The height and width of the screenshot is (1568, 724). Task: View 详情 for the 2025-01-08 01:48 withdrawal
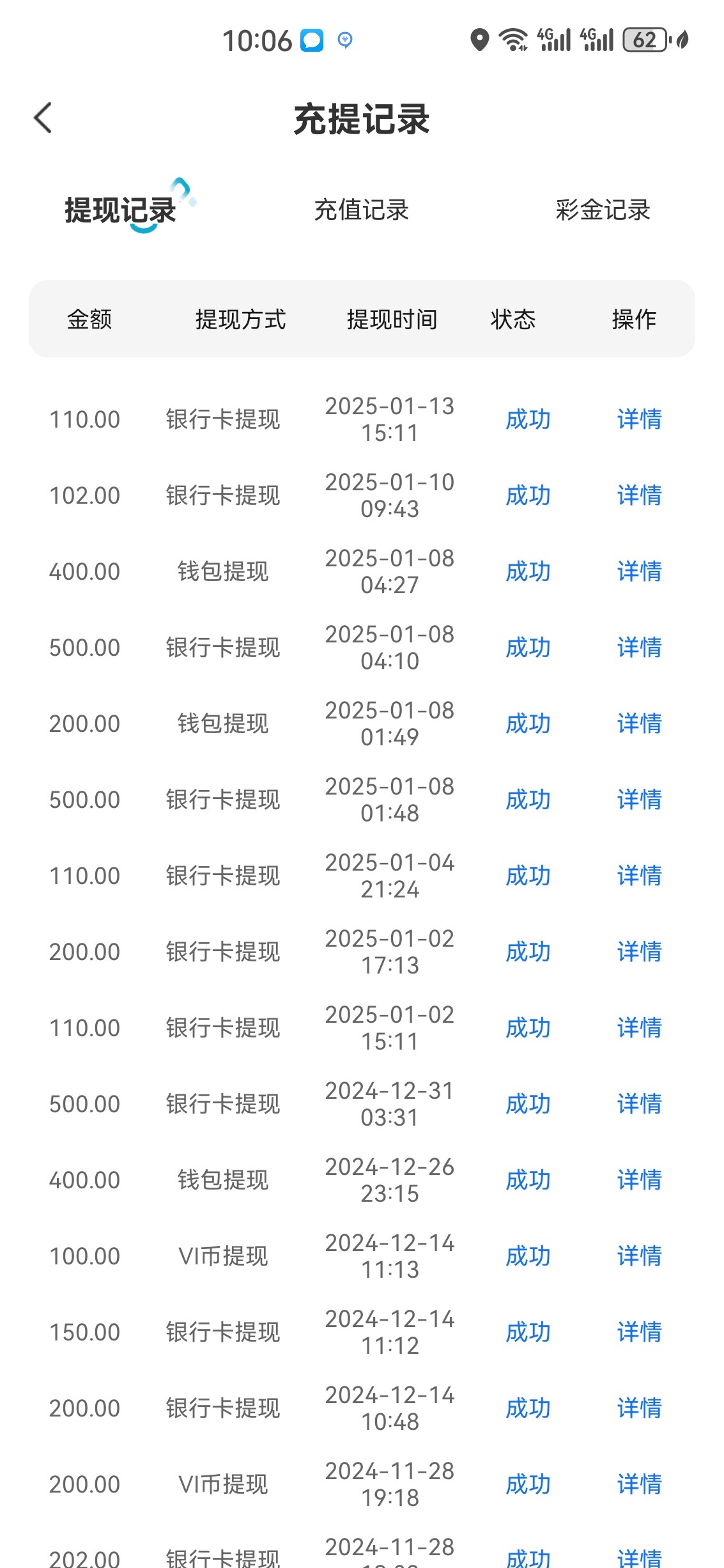(x=639, y=800)
